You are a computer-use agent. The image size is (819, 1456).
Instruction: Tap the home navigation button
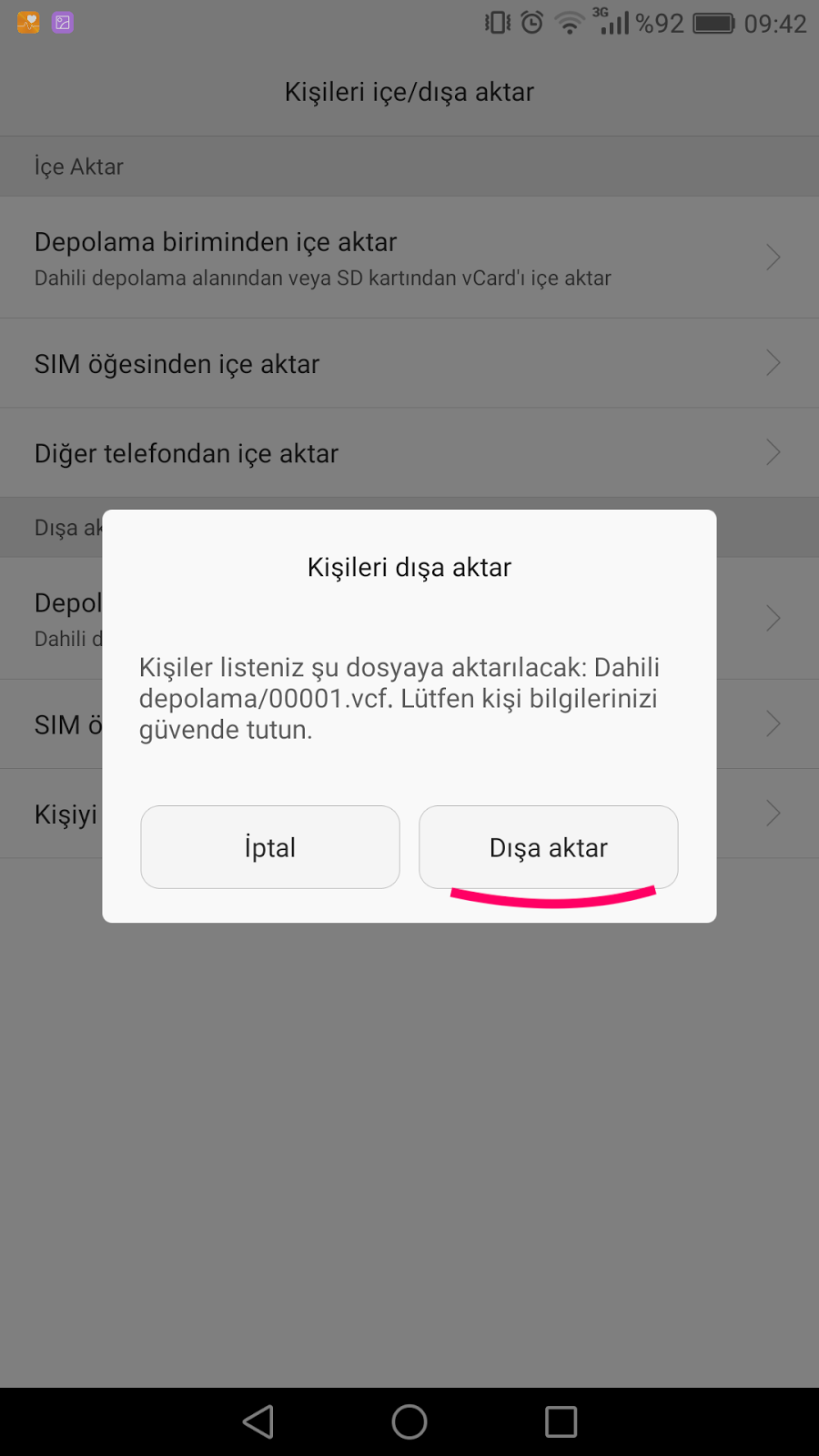coord(409,1421)
